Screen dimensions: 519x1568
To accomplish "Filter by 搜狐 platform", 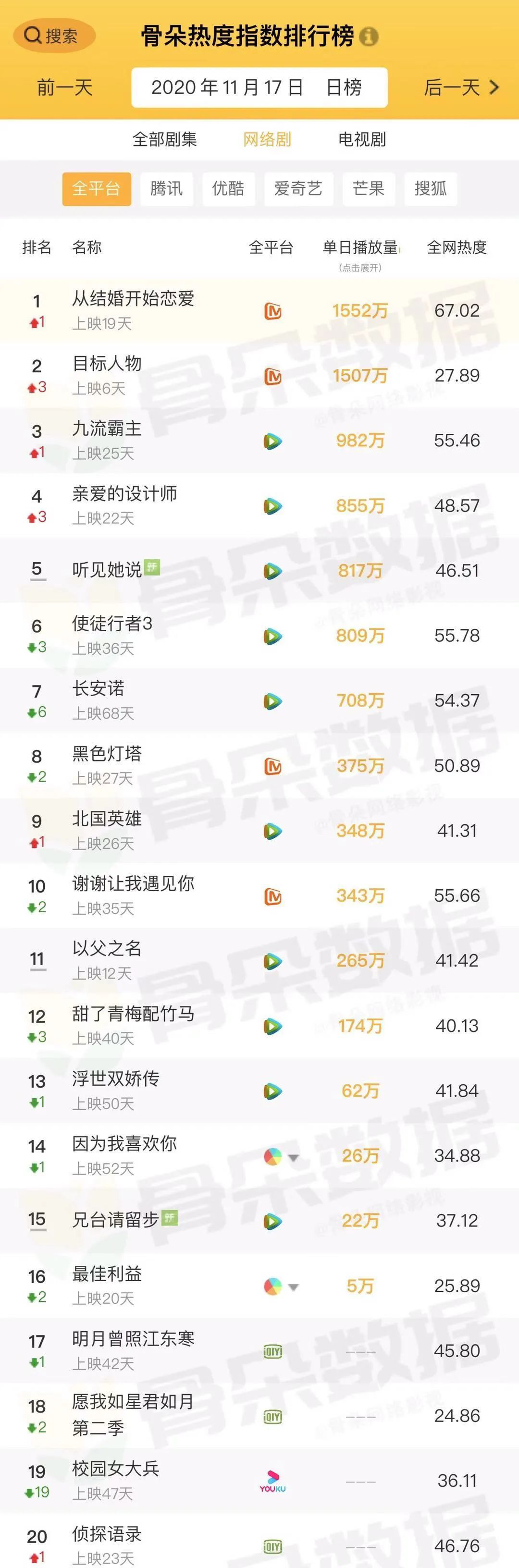I will [x=430, y=189].
